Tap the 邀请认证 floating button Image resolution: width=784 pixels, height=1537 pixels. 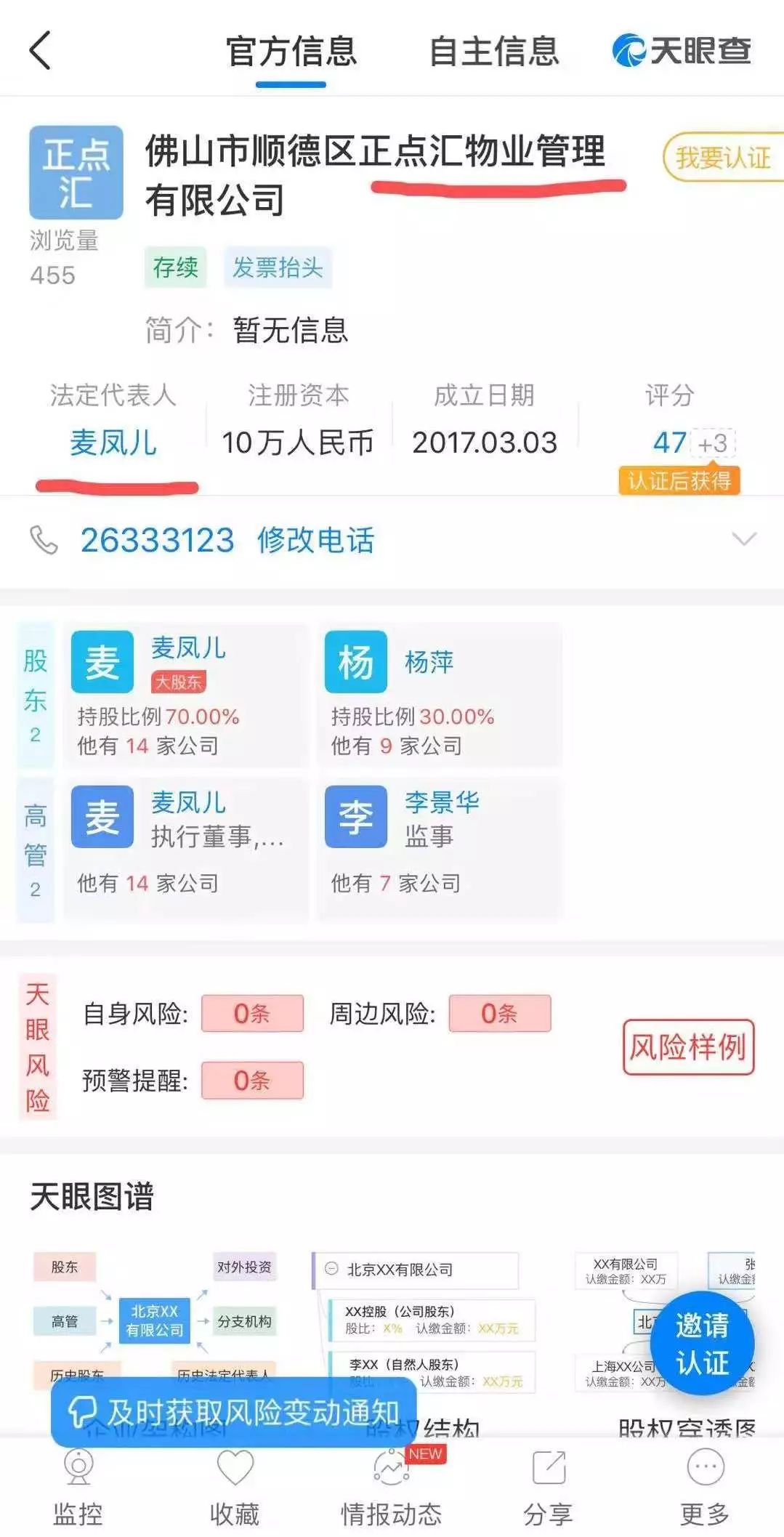(x=701, y=1344)
